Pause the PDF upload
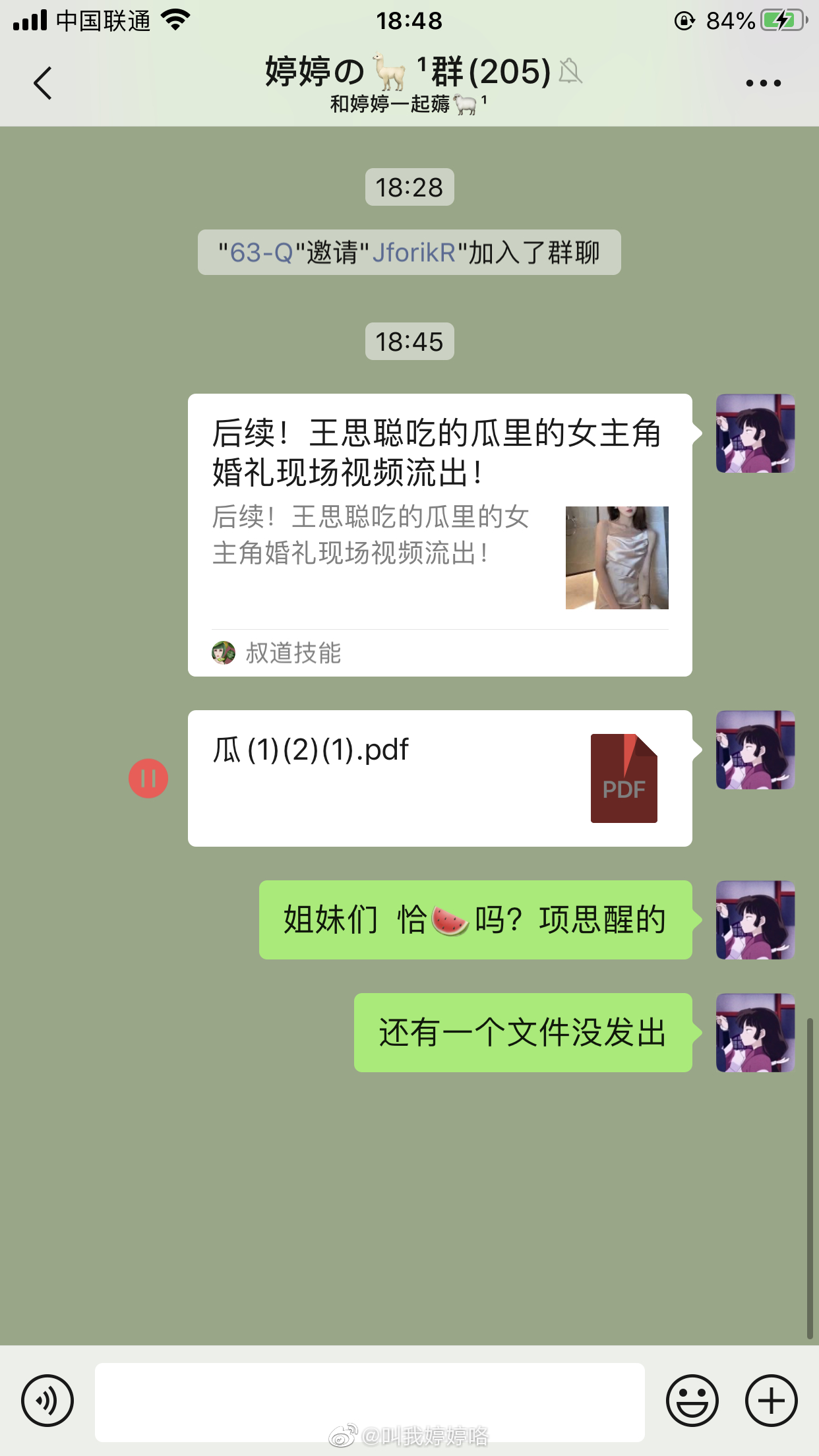 click(x=148, y=778)
